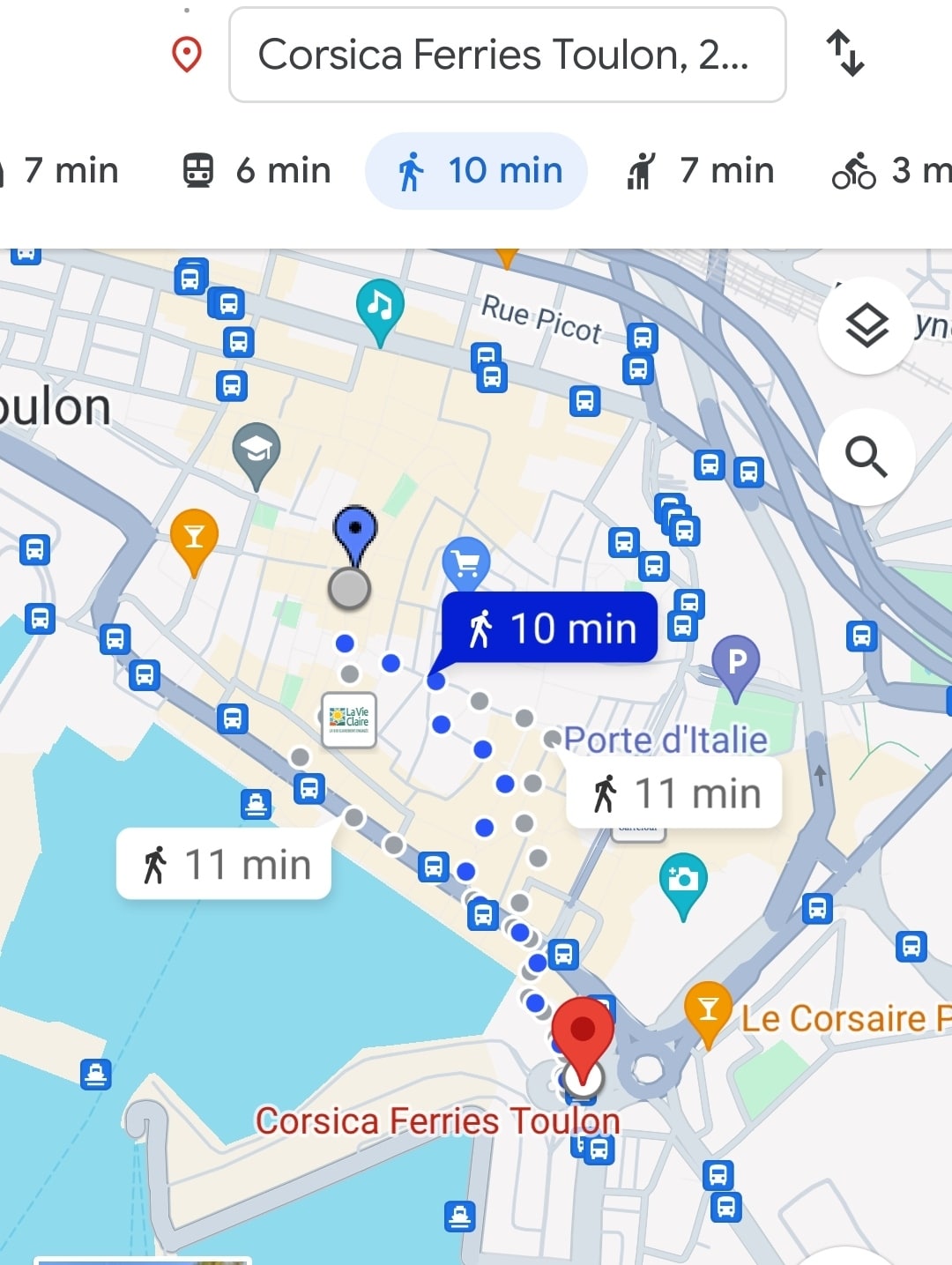Open the map layers button

[866, 326]
